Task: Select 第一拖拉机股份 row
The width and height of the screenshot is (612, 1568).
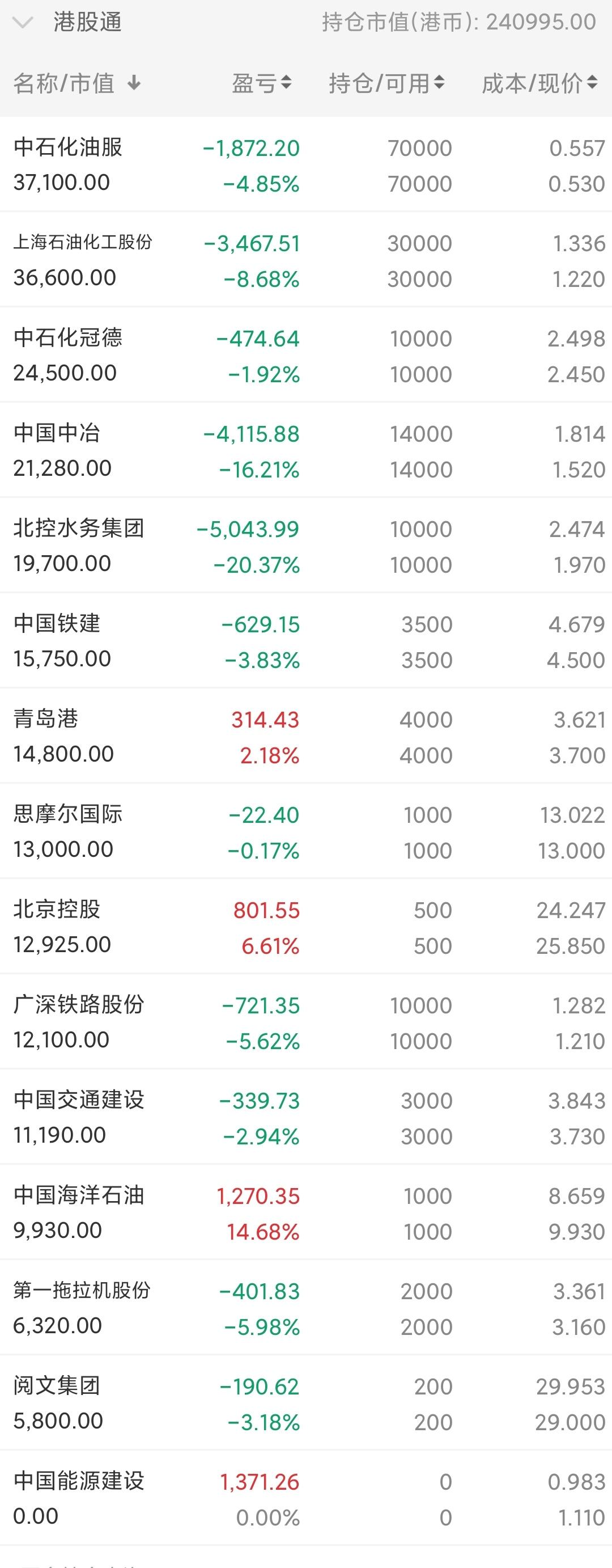Action: [x=306, y=1308]
